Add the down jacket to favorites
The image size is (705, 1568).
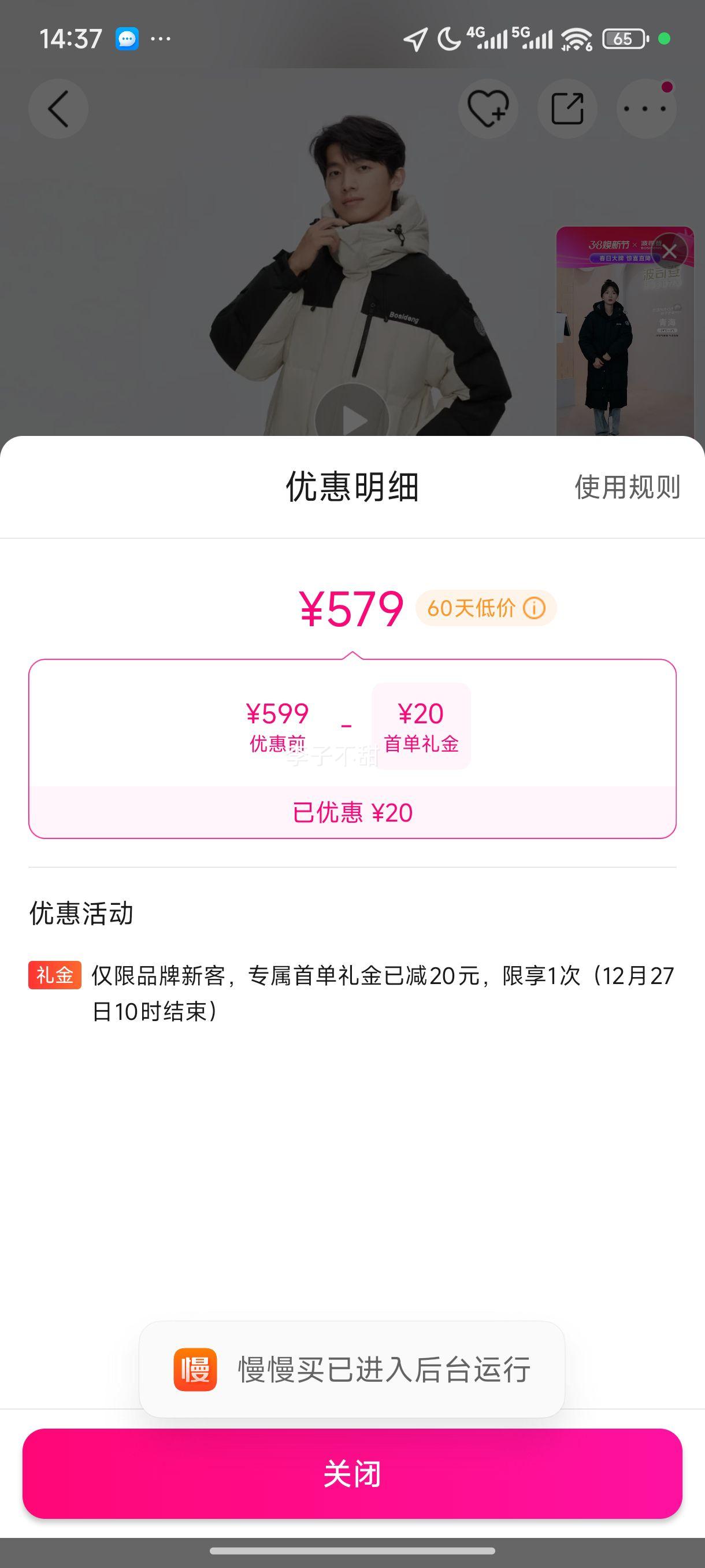pos(488,108)
